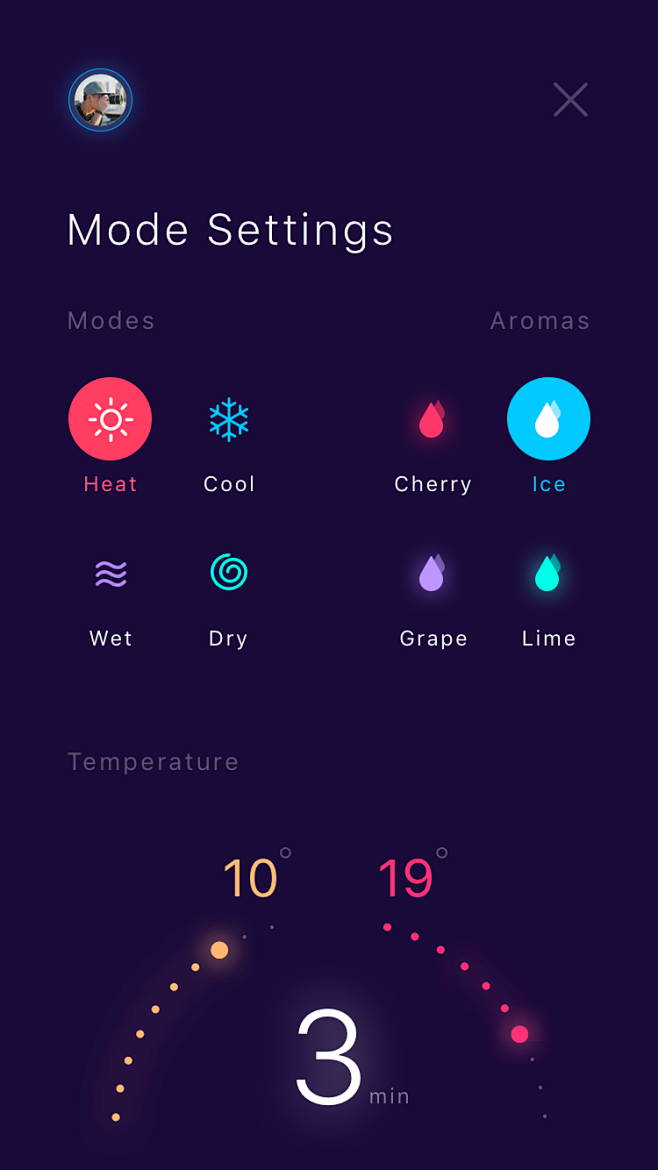Viewport: 658px width, 1170px height.
Task: Select the Heat mode
Action: tap(110, 419)
